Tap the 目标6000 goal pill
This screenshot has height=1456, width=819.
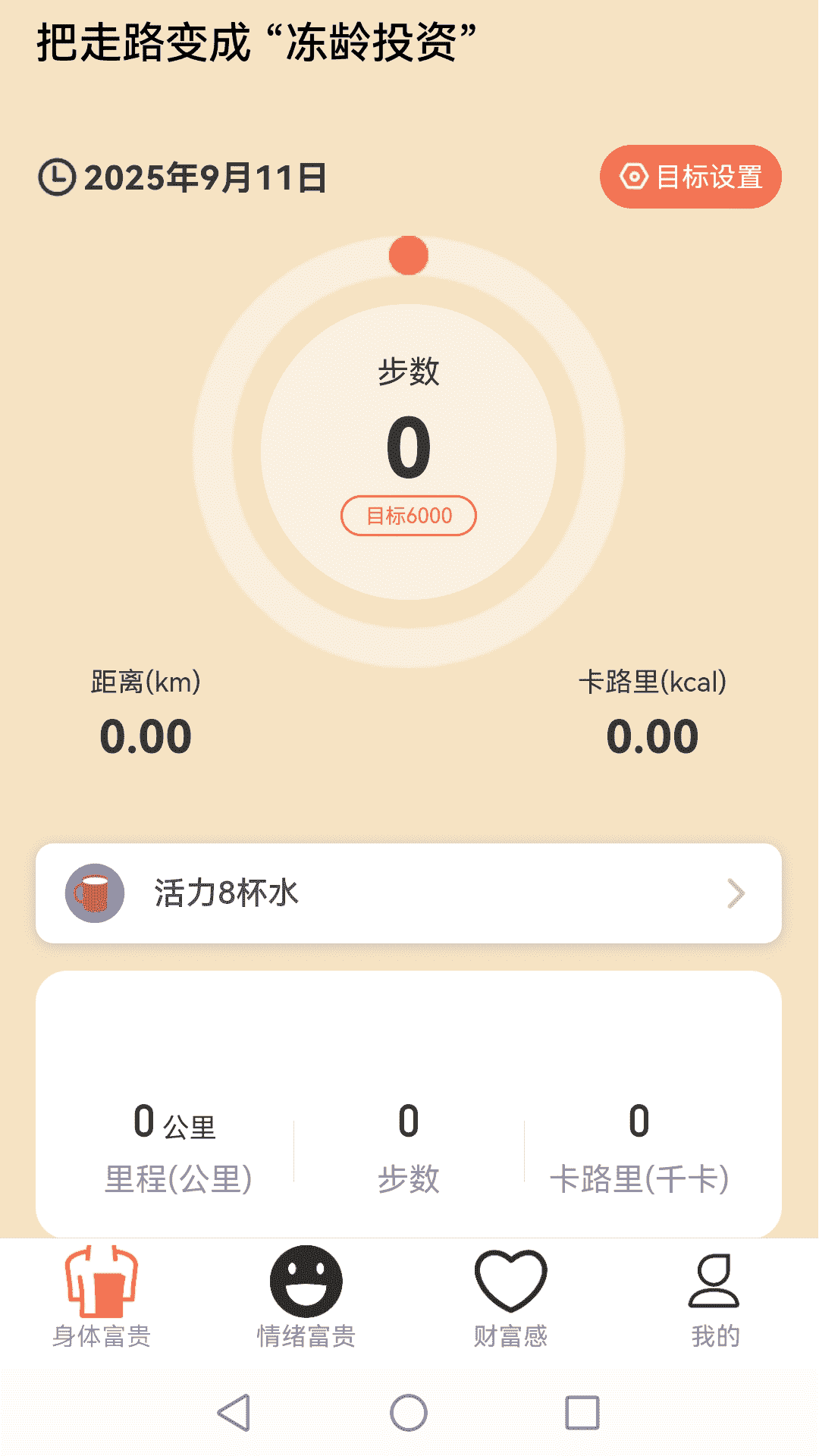click(409, 514)
